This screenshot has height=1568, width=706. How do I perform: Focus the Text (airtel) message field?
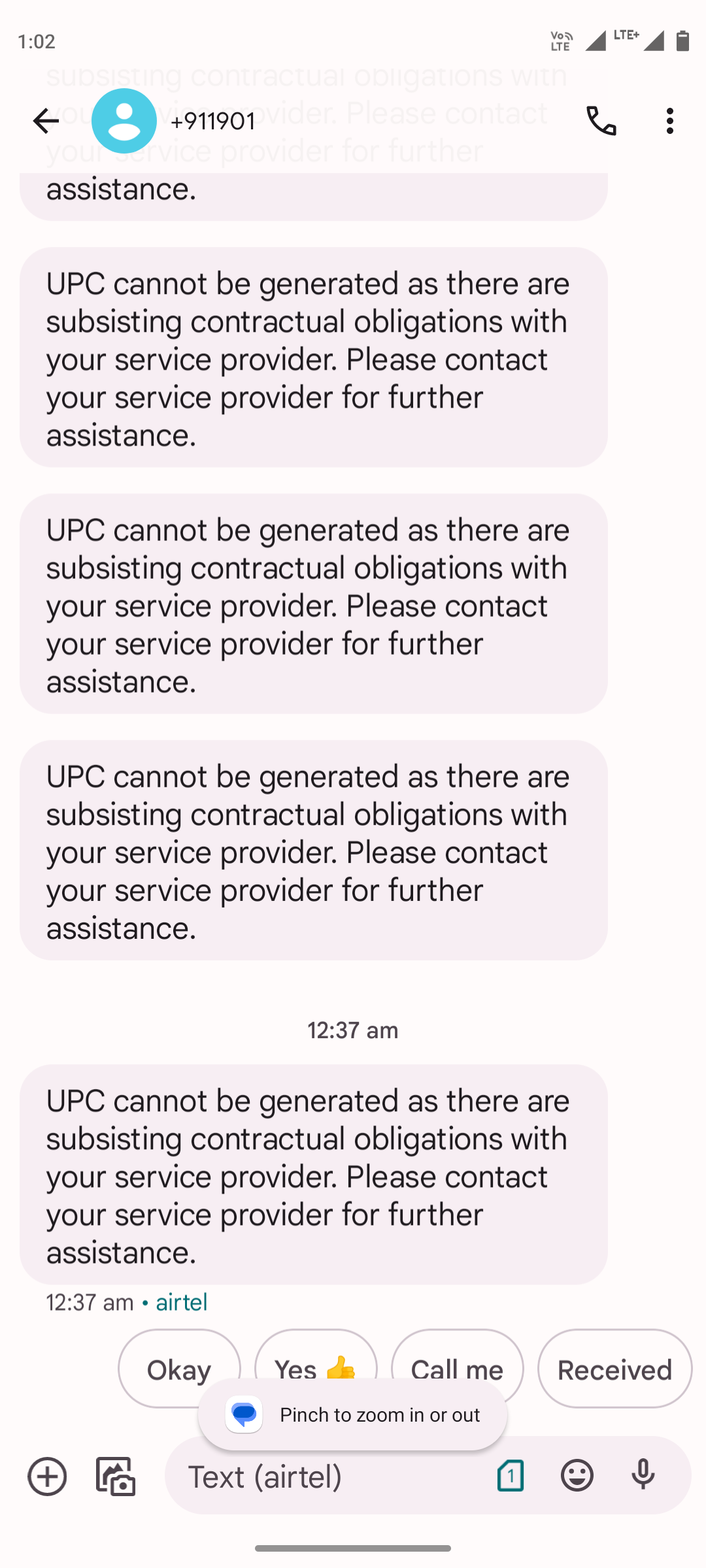click(x=327, y=1476)
